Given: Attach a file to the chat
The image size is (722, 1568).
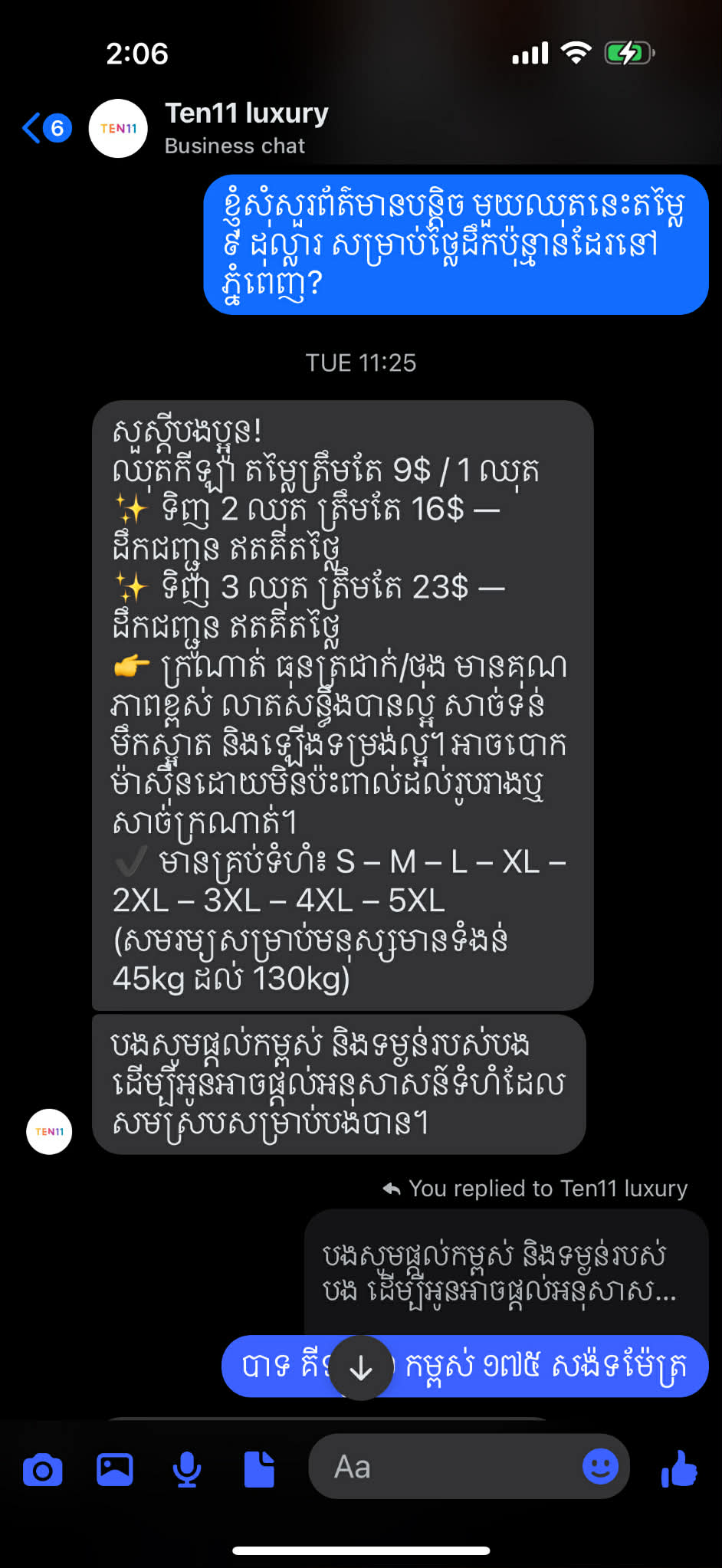Looking at the screenshot, I should (259, 1469).
